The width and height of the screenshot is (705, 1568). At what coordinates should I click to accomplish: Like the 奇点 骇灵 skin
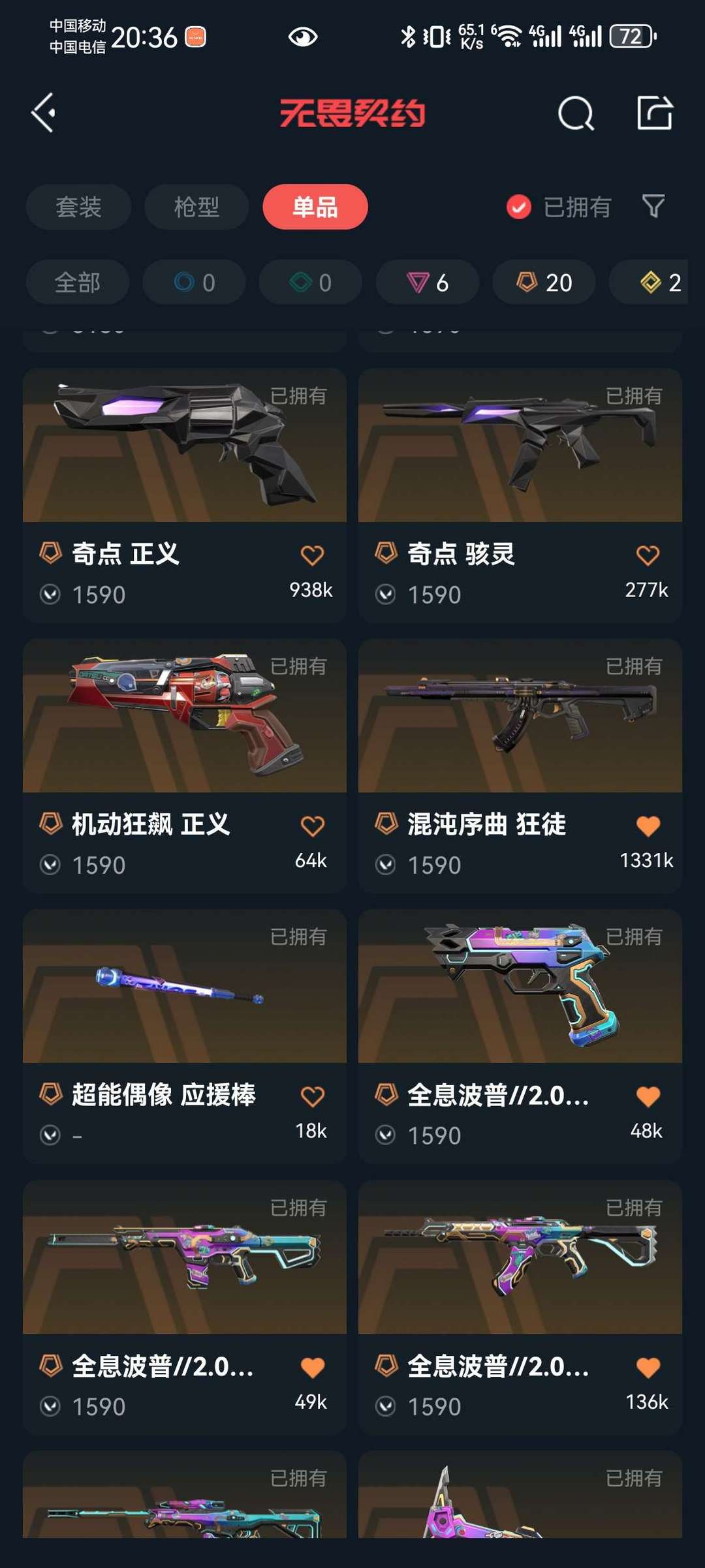[648, 555]
